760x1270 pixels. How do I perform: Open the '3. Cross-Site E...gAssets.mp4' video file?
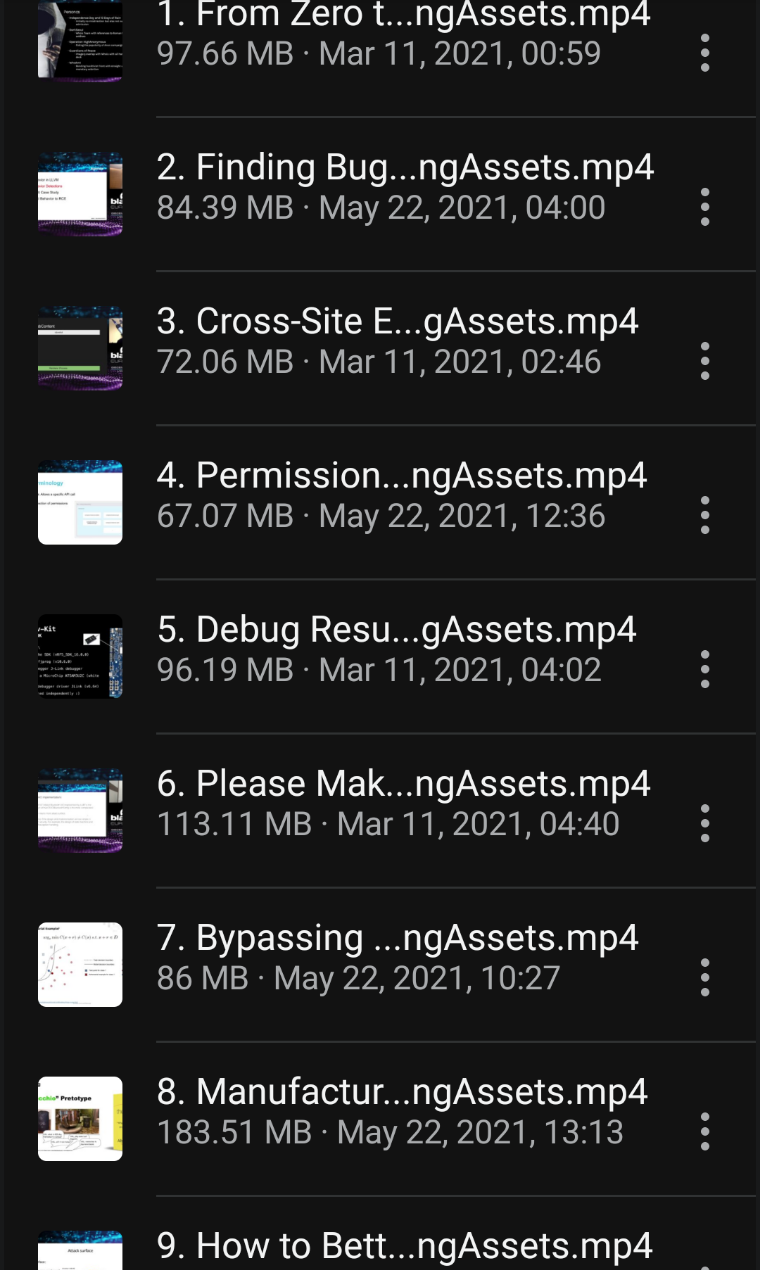400,341
